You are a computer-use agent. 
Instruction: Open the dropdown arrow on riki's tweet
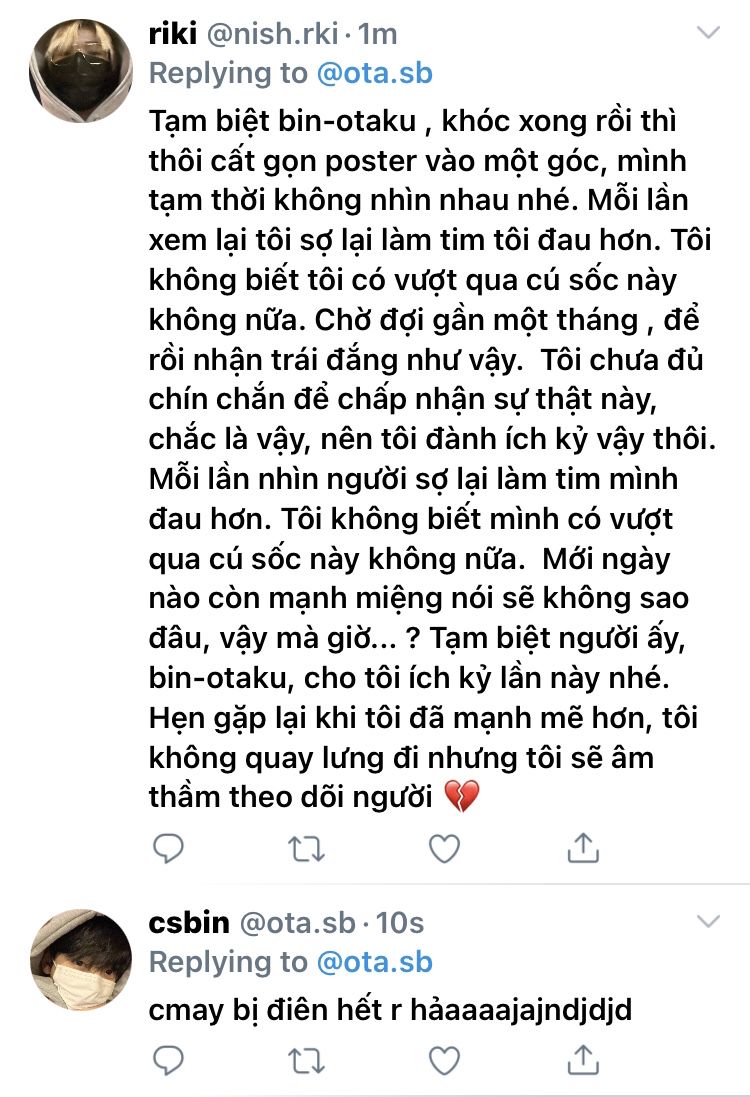(x=708, y=33)
